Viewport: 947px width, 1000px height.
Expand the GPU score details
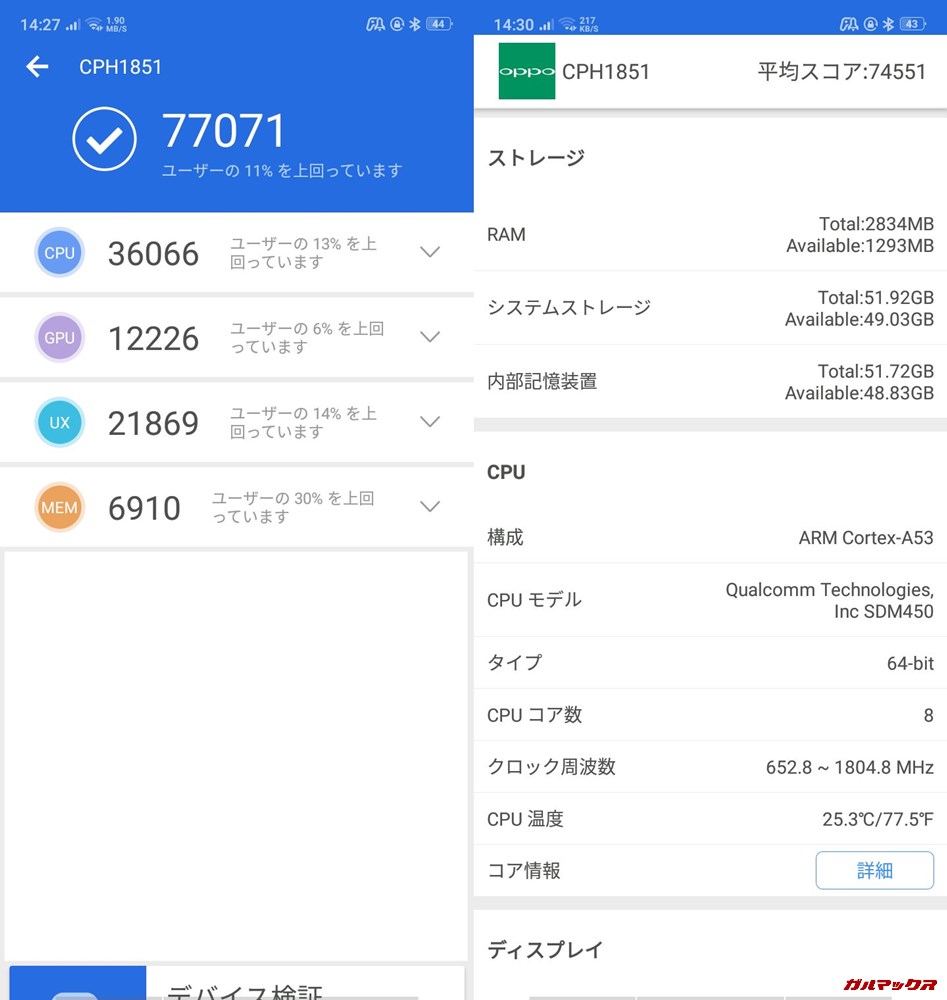pos(430,337)
